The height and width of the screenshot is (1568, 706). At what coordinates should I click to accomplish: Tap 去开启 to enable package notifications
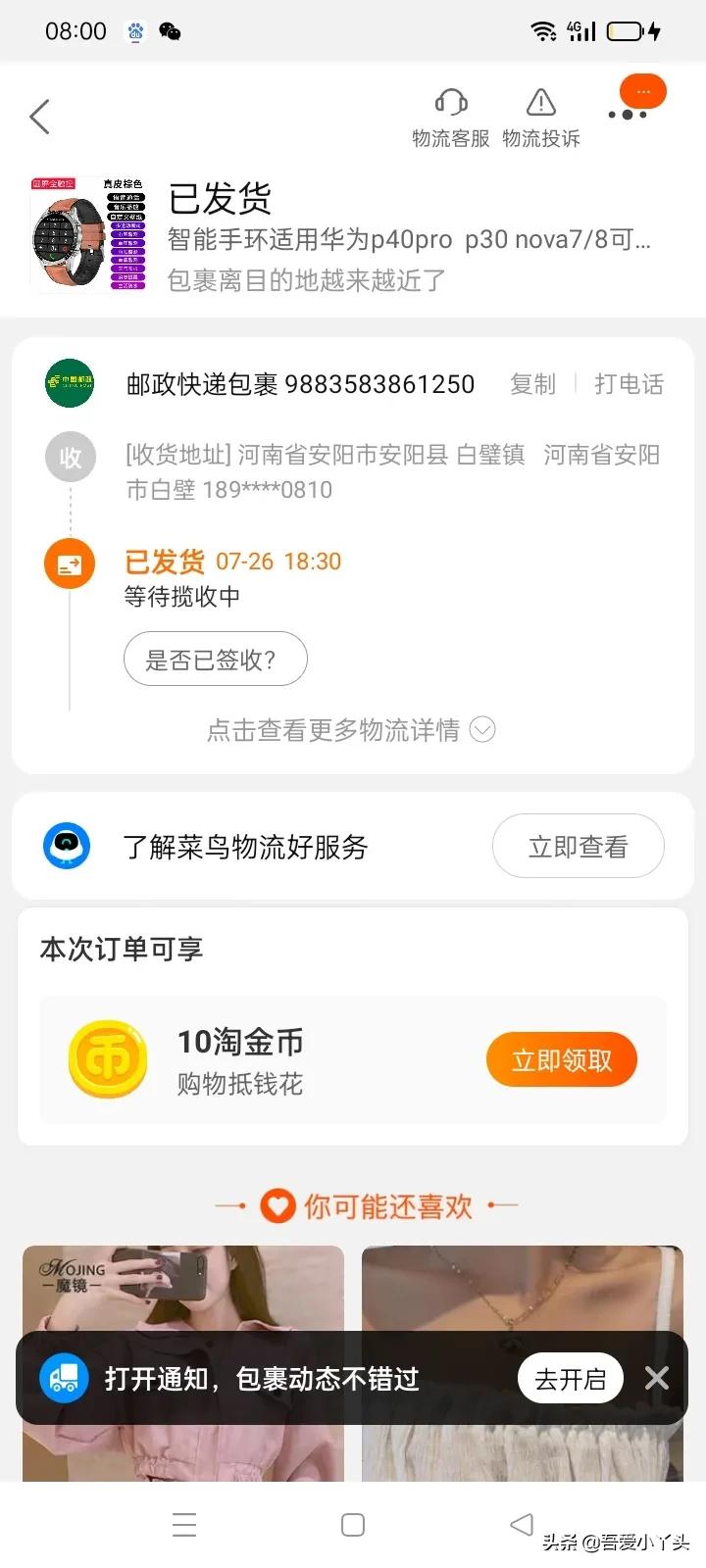570,1378
